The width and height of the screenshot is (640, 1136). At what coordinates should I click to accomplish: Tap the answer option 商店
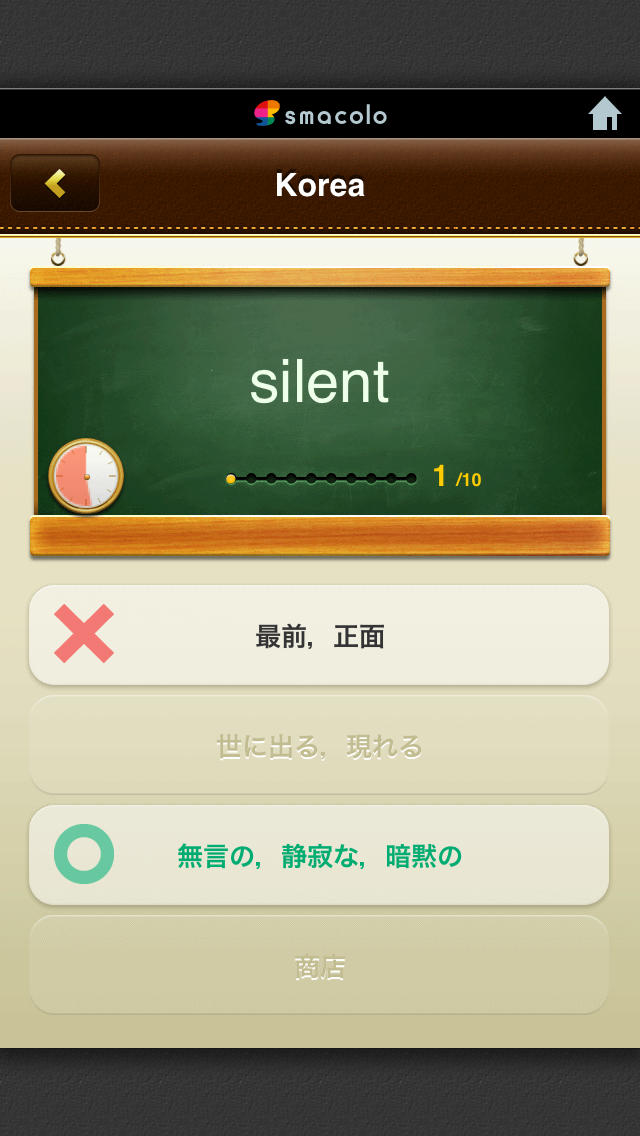point(319,966)
